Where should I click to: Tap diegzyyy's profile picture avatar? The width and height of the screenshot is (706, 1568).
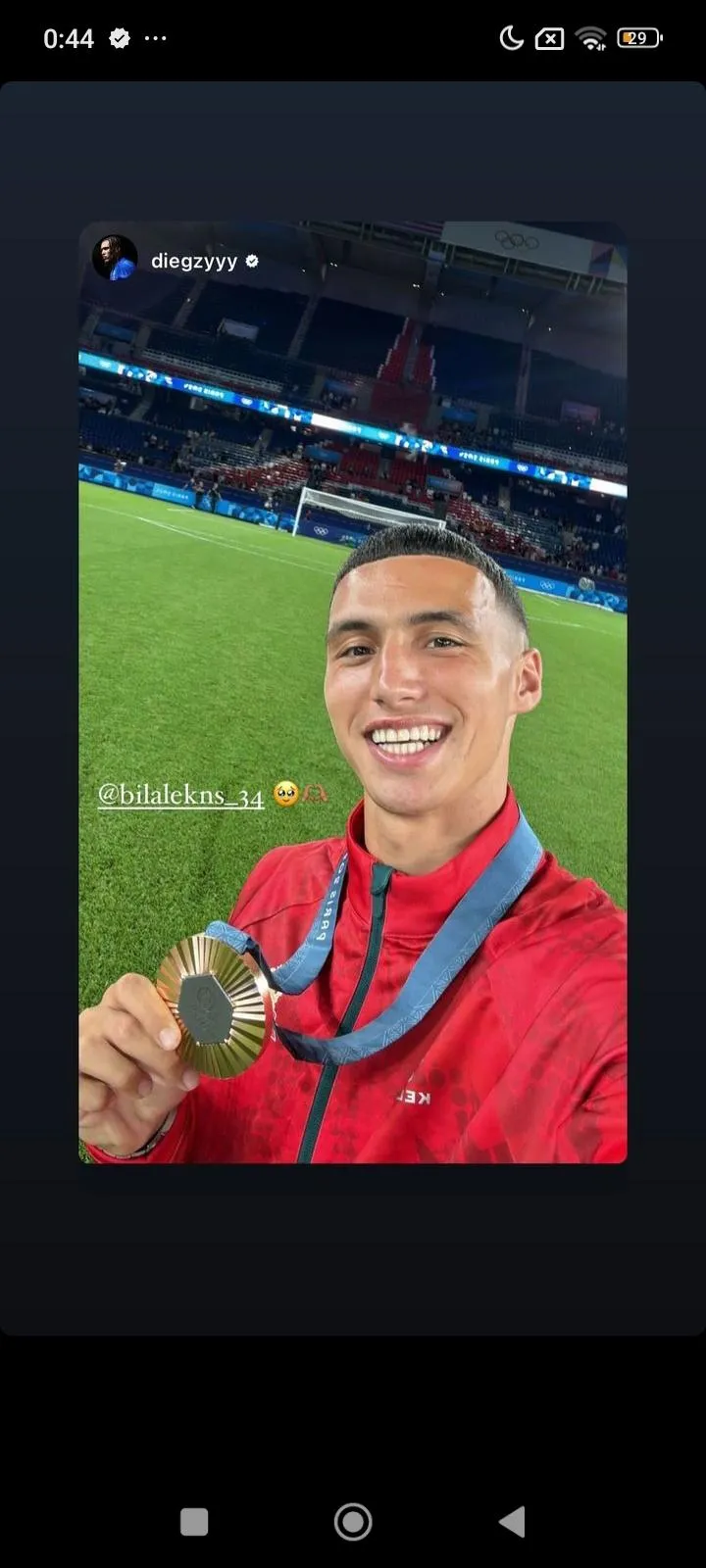coord(115,258)
